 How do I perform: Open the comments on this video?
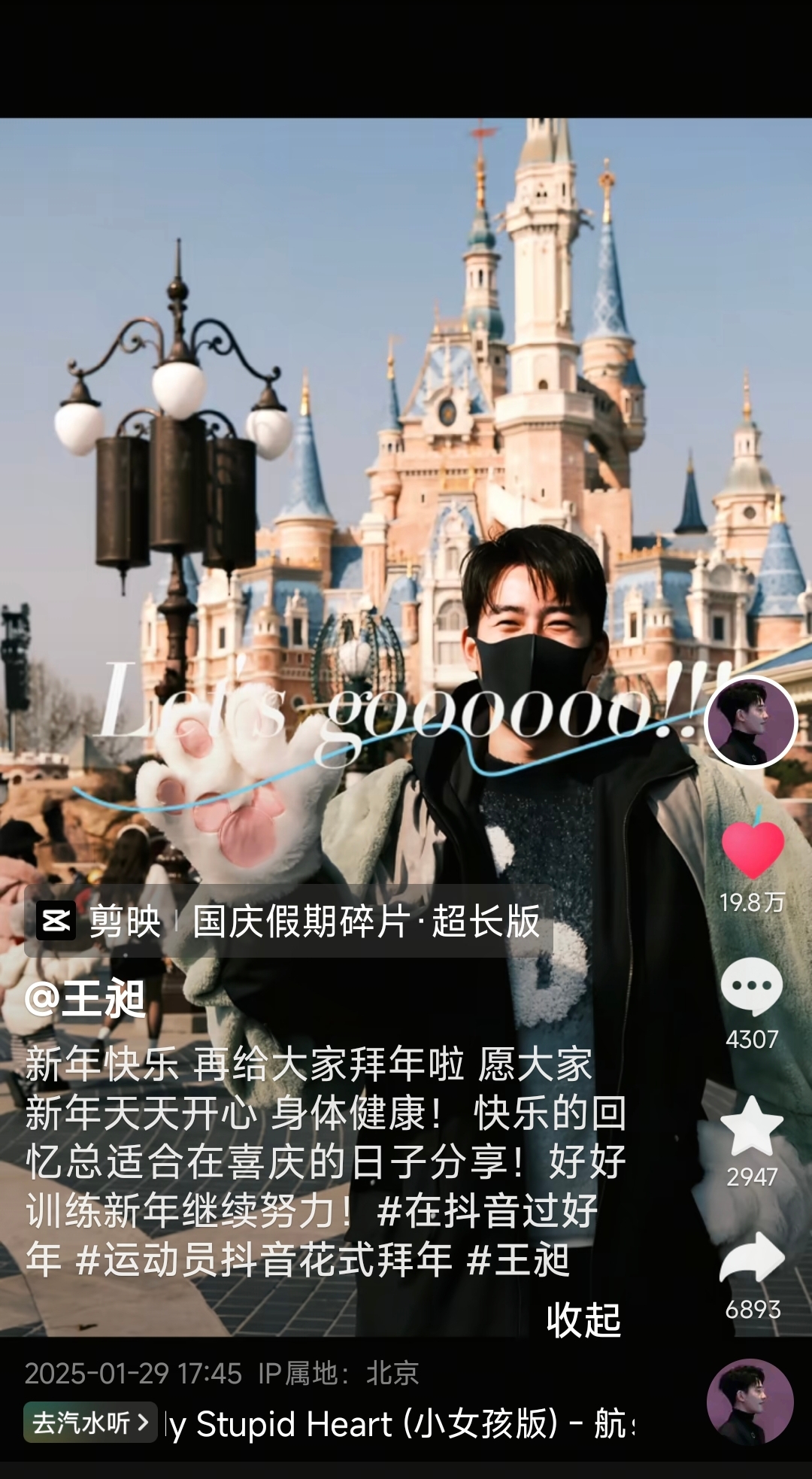(752, 987)
